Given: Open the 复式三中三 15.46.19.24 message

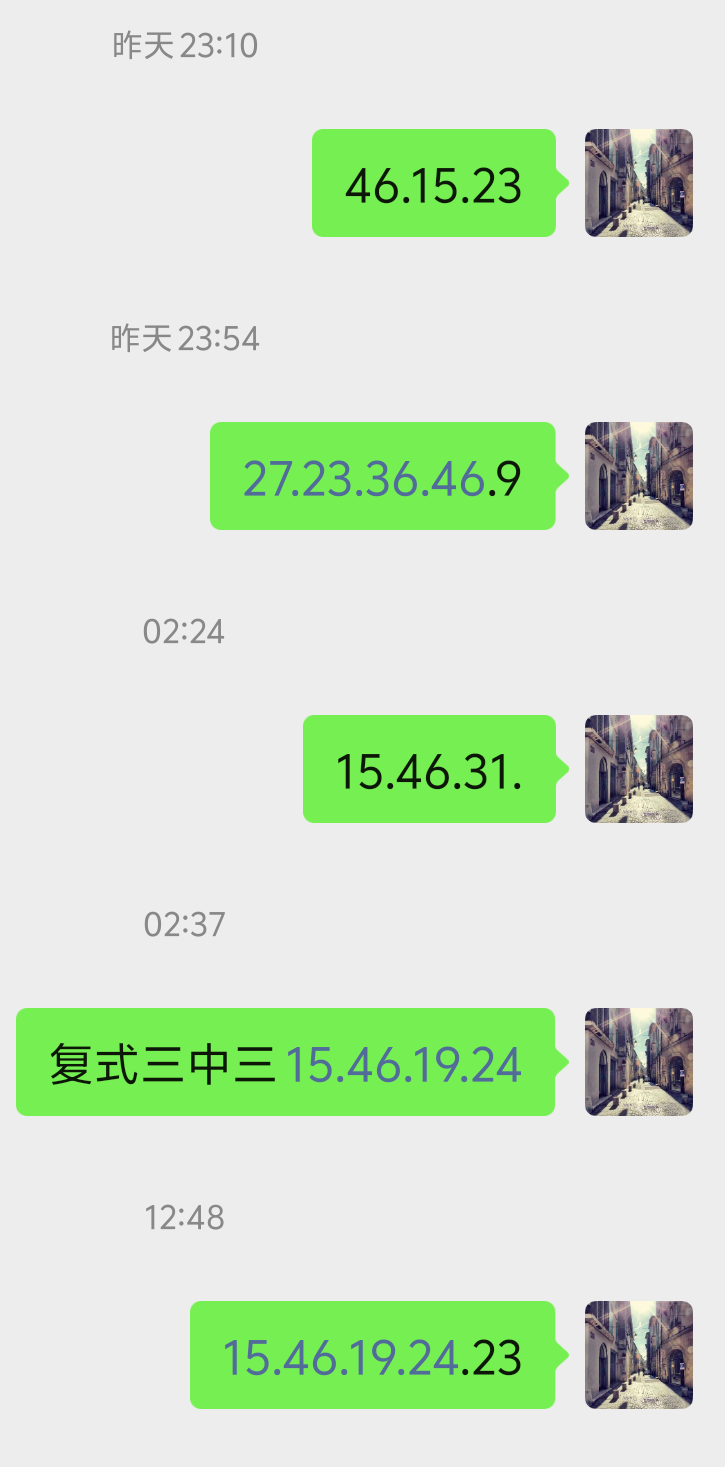Looking at the screenshot, I should [x=284, y=1062].
